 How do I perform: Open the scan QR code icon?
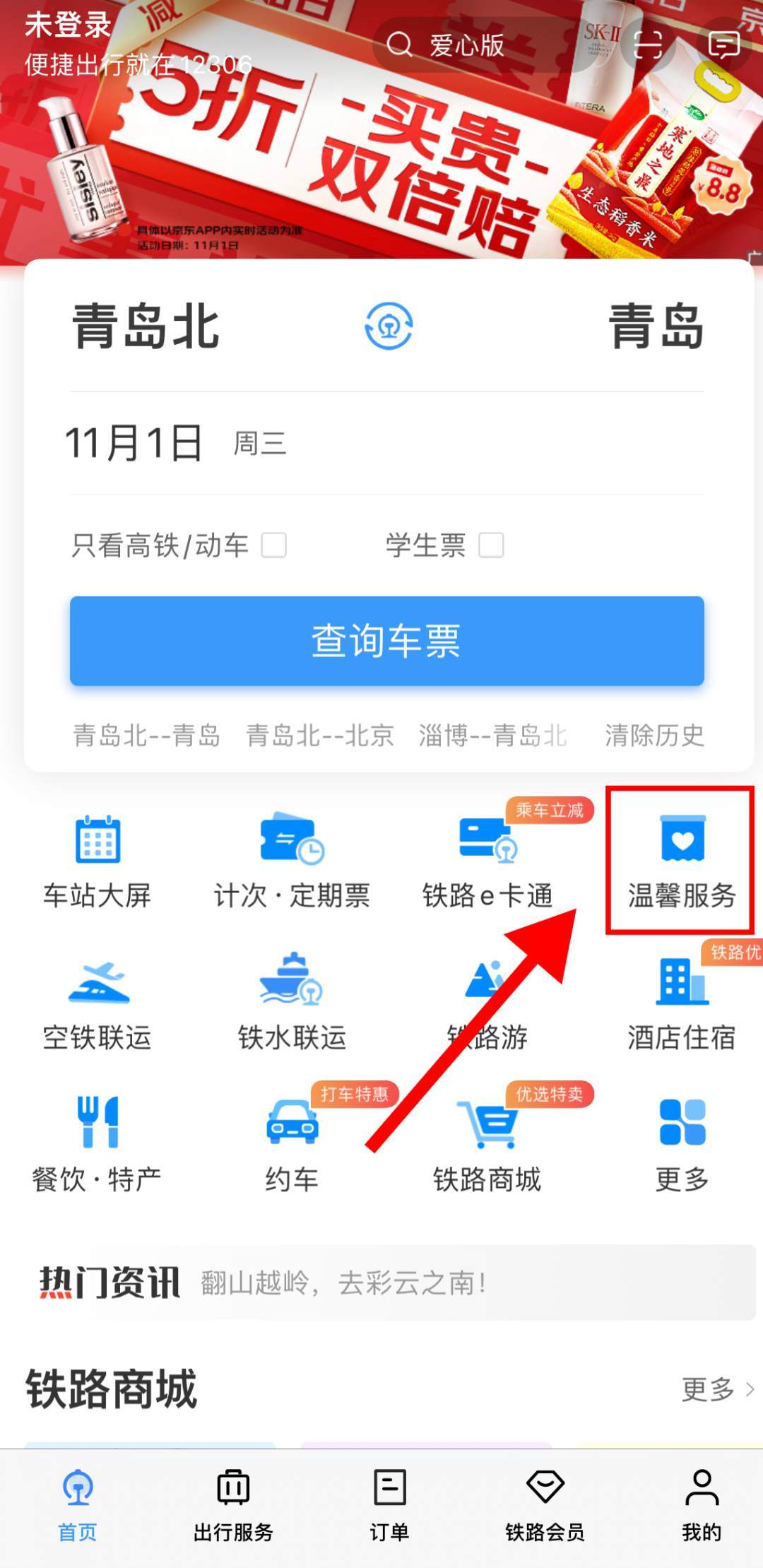[x=648, y=45]
